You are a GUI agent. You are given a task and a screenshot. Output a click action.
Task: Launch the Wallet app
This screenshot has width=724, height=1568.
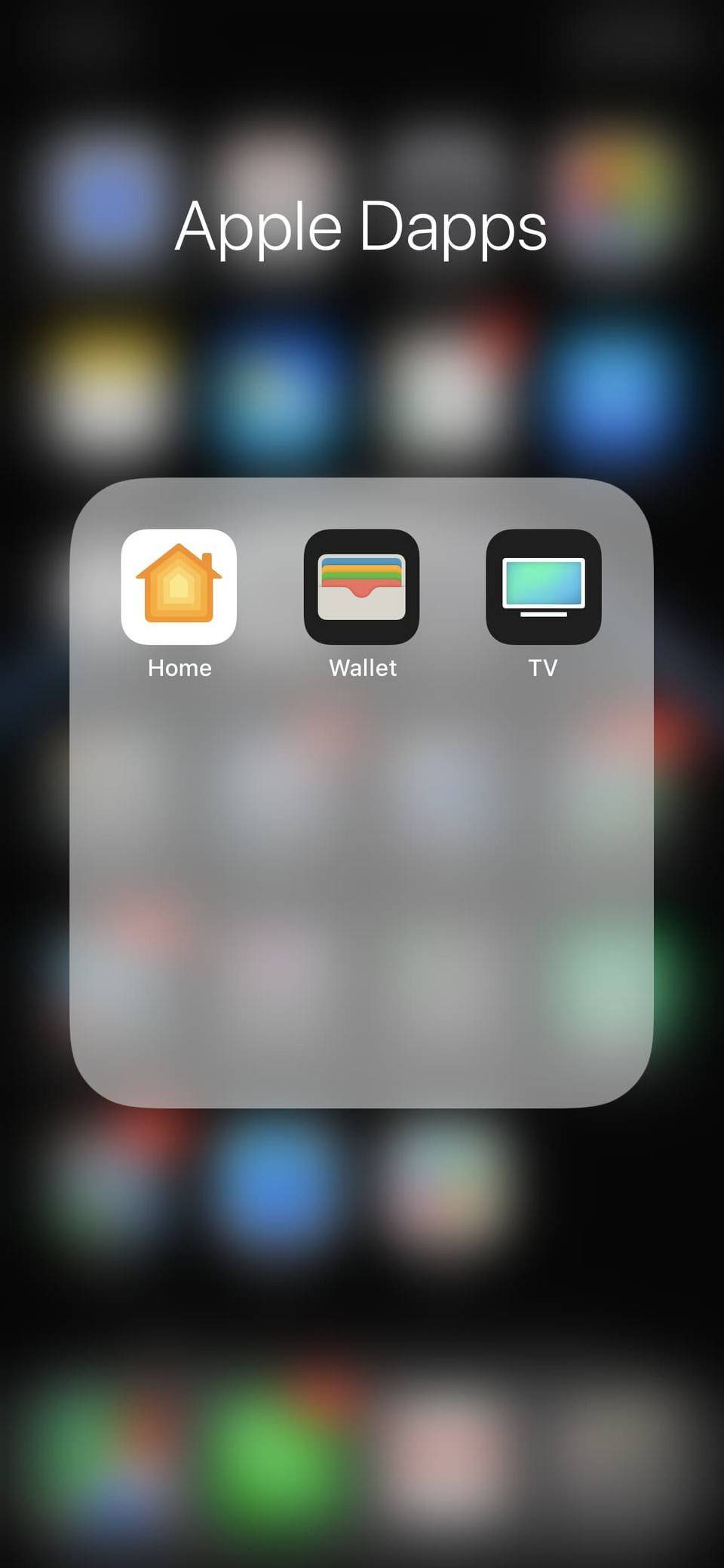361,587
